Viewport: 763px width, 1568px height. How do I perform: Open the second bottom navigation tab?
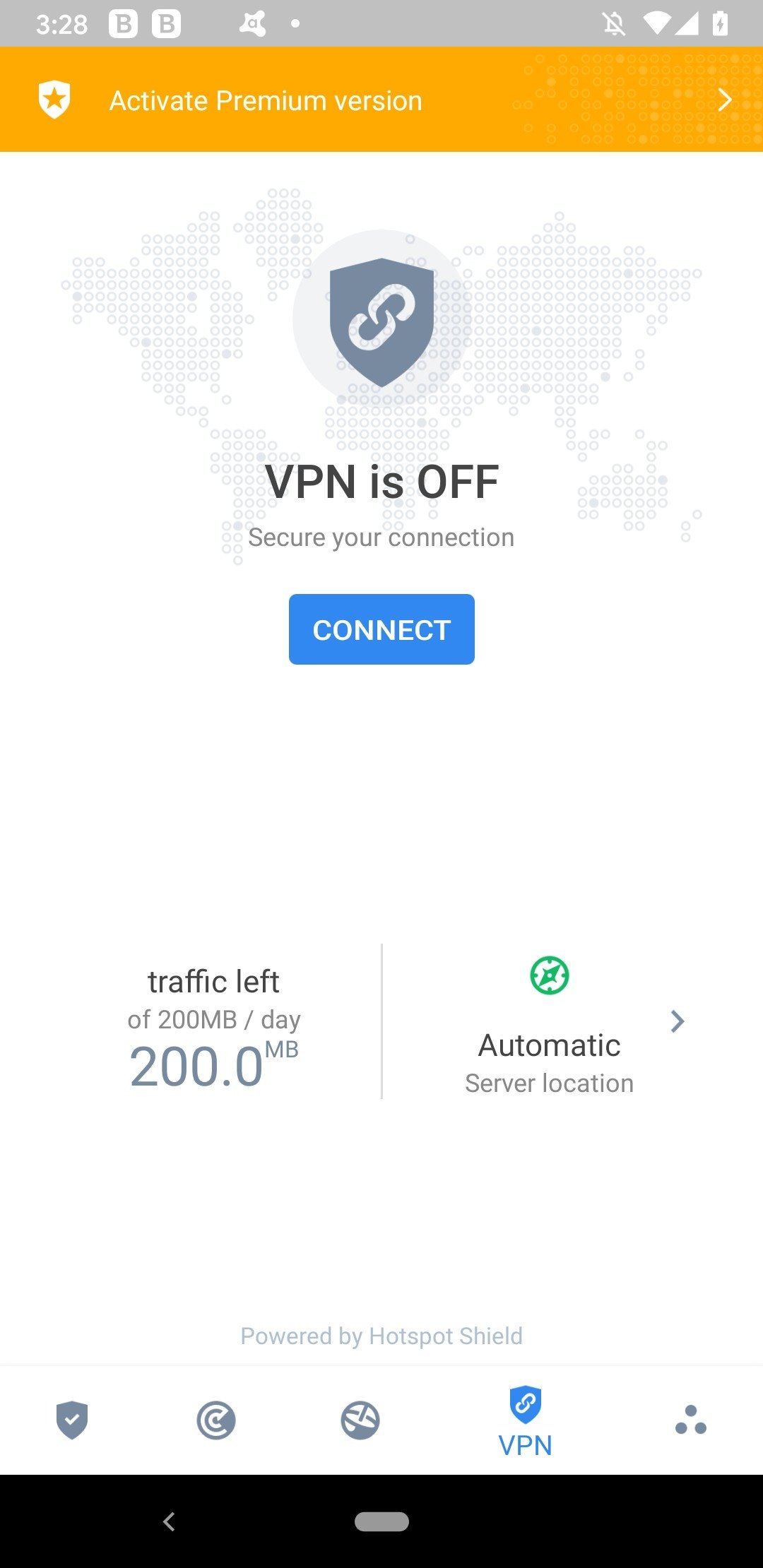[x=216, y=1420]
